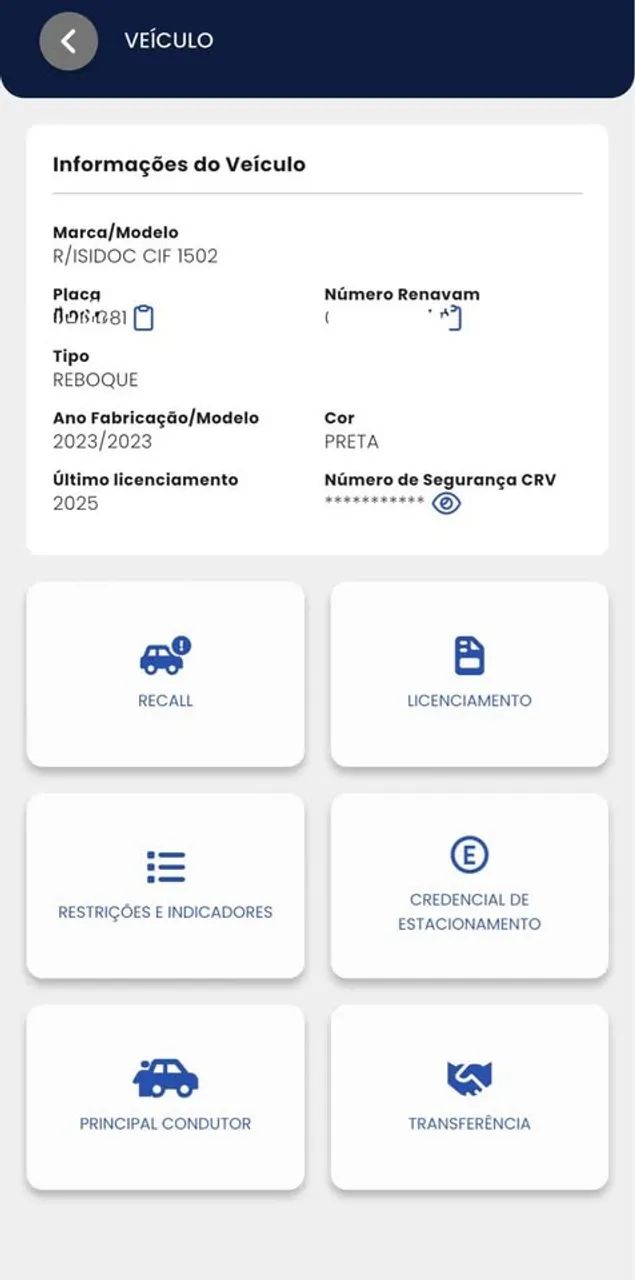Open Restrições e Indicadores
Viewport: 635px width, 1280px height.
pos(165,885)
